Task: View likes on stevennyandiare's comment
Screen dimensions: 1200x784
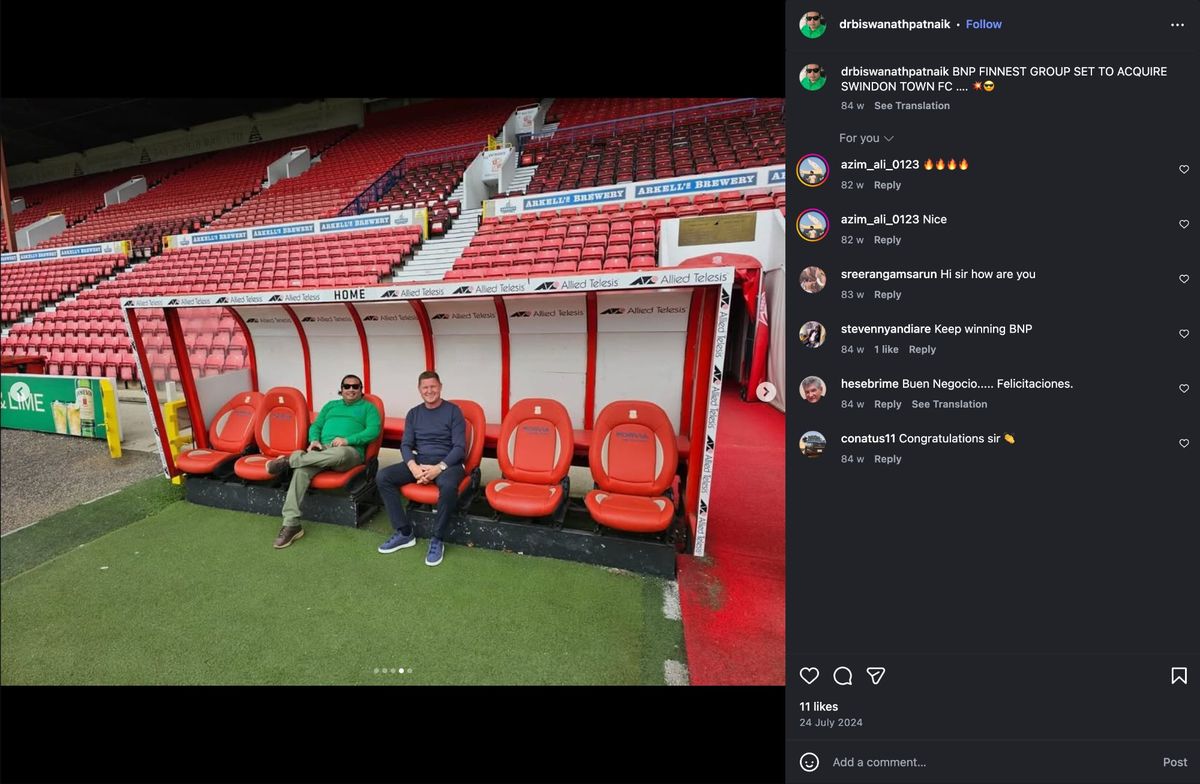Action: (886, 350)
